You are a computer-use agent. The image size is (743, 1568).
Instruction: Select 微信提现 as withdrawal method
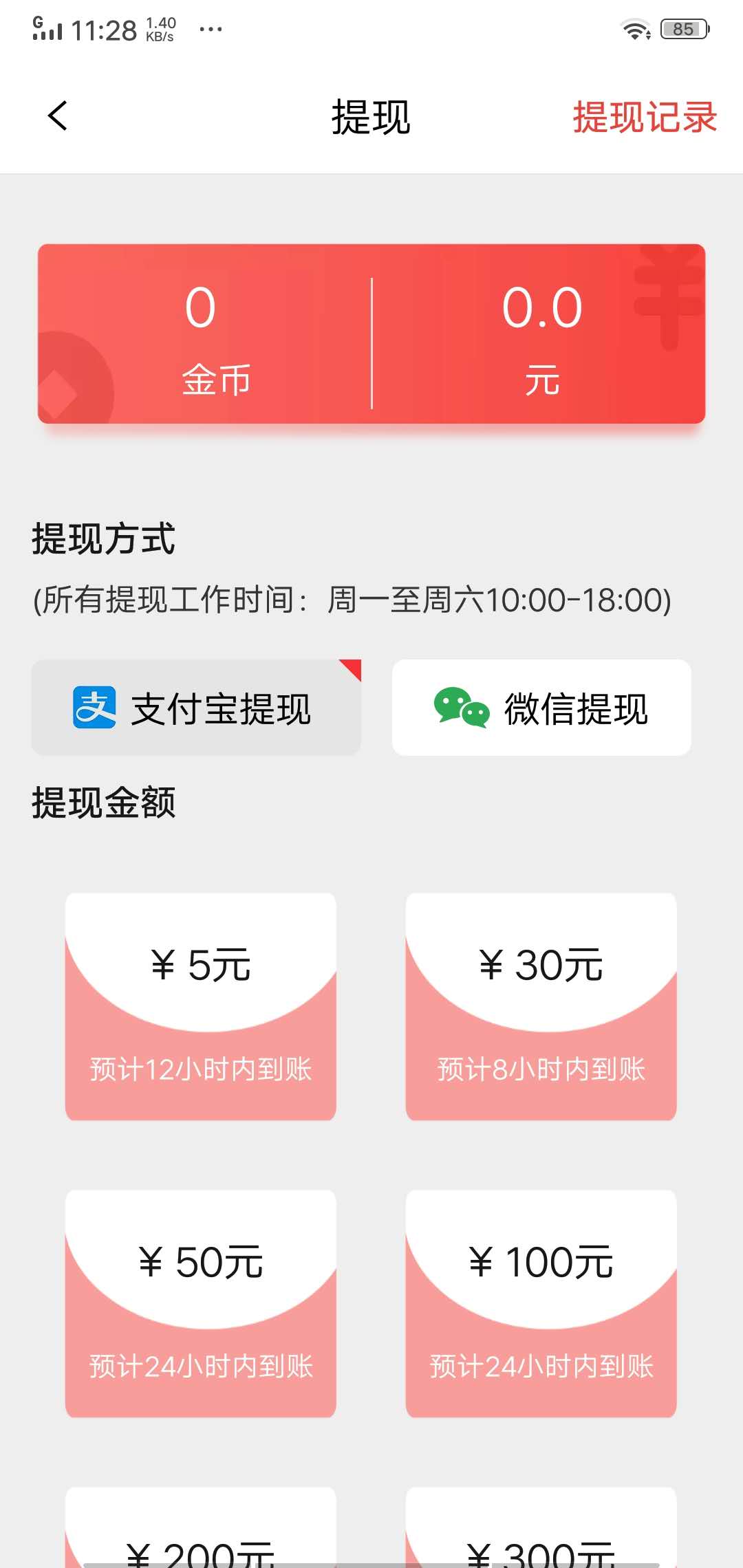[x=541, y=707]
